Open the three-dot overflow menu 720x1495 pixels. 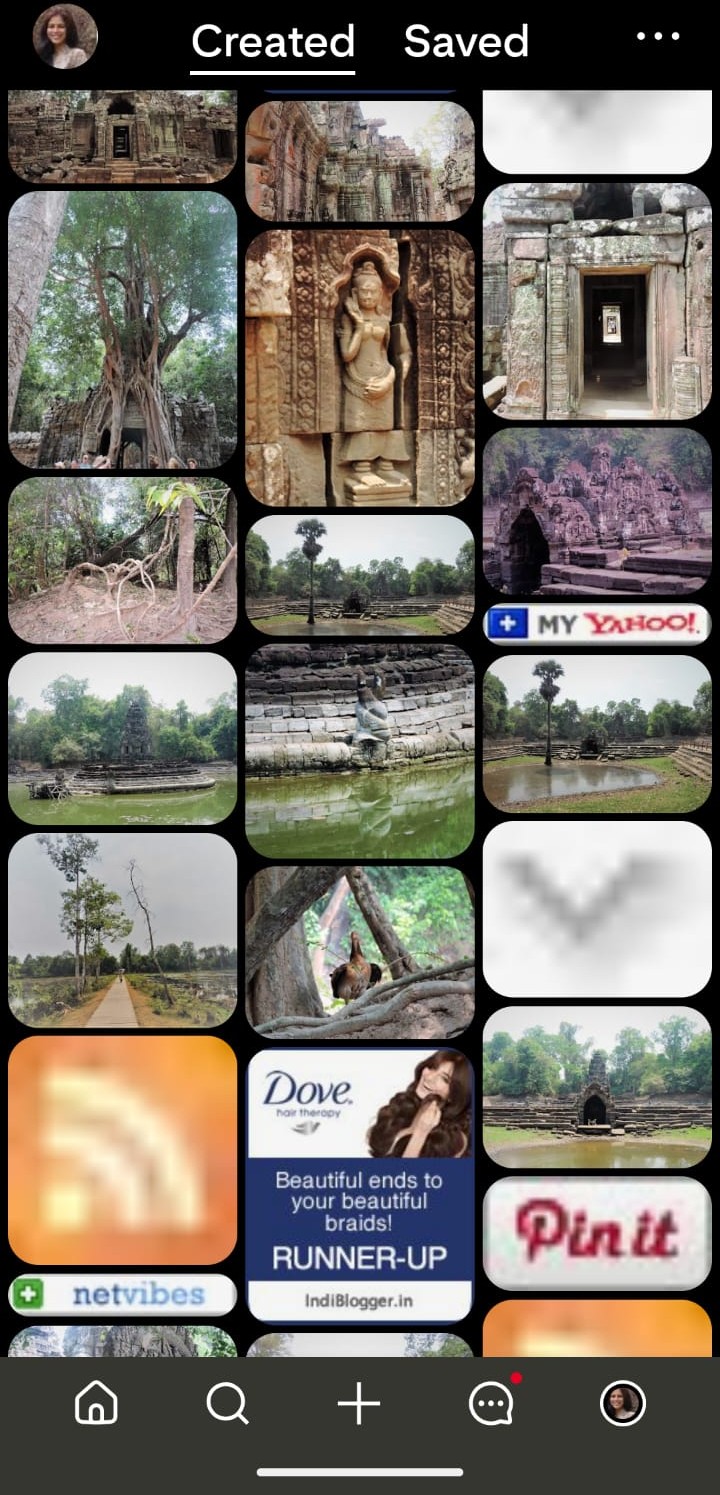pos(658,37)
